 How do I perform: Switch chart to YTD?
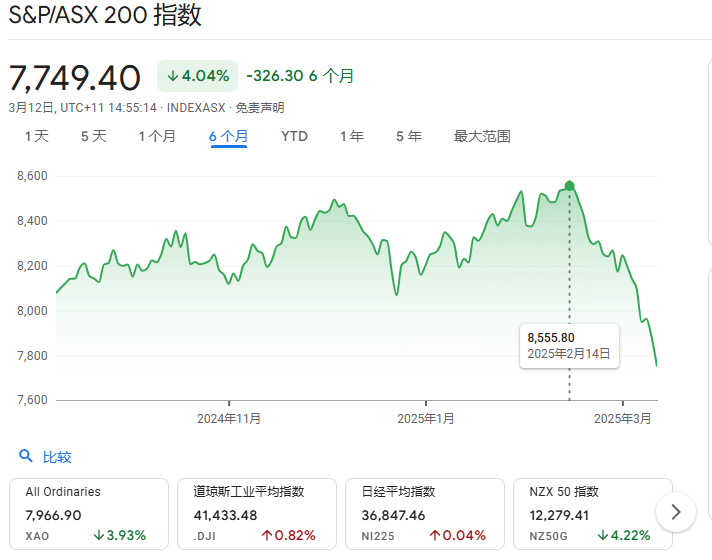(x=294, y=136)
